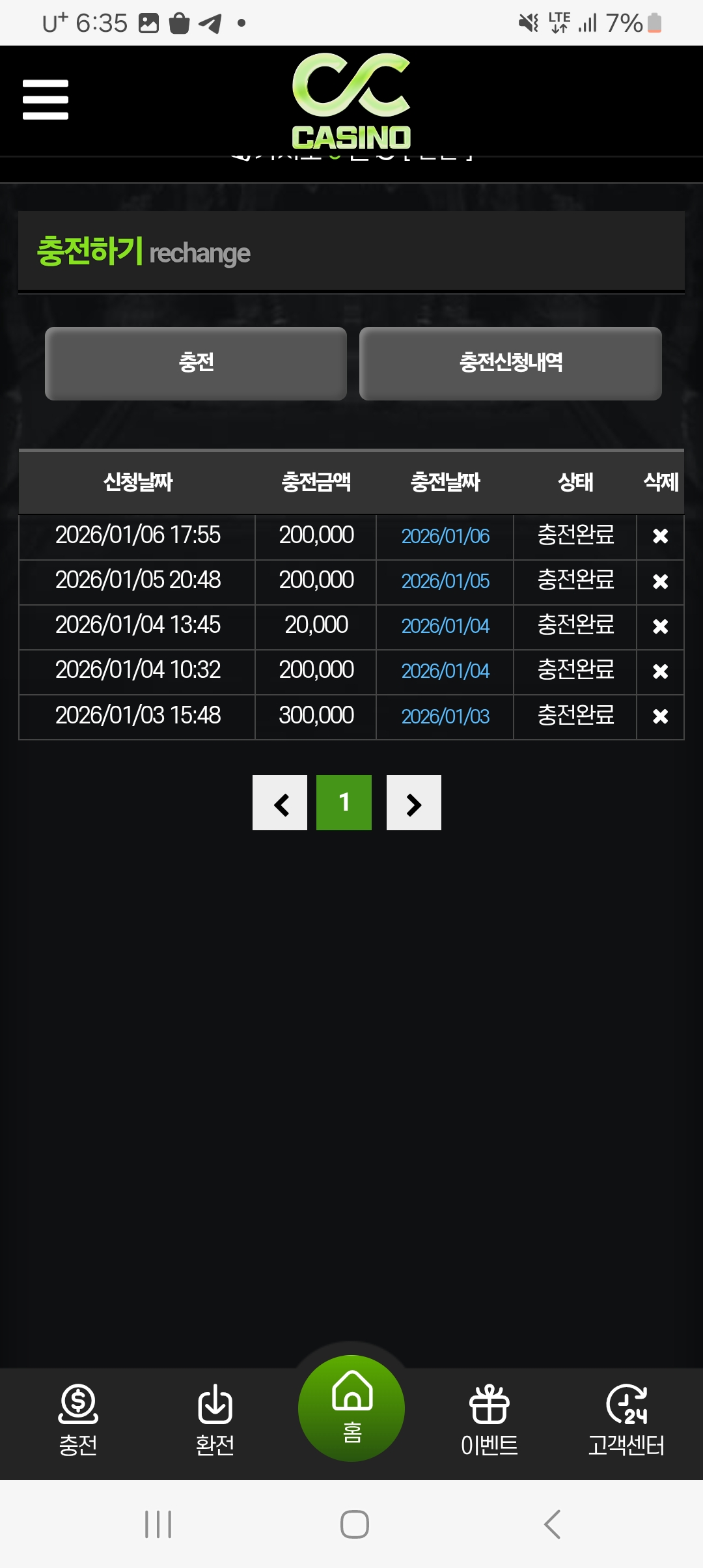
Task: Open the system recent apps button
Action: tap(158, 1524)
